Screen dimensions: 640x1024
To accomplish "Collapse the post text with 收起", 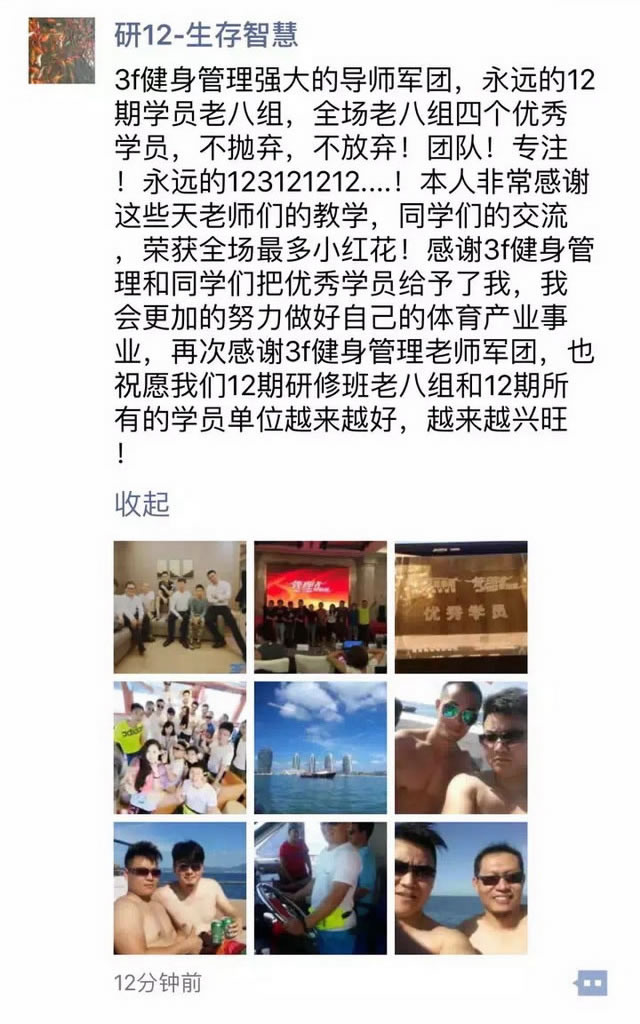I will pyautogui.click(x=142, y=504).
